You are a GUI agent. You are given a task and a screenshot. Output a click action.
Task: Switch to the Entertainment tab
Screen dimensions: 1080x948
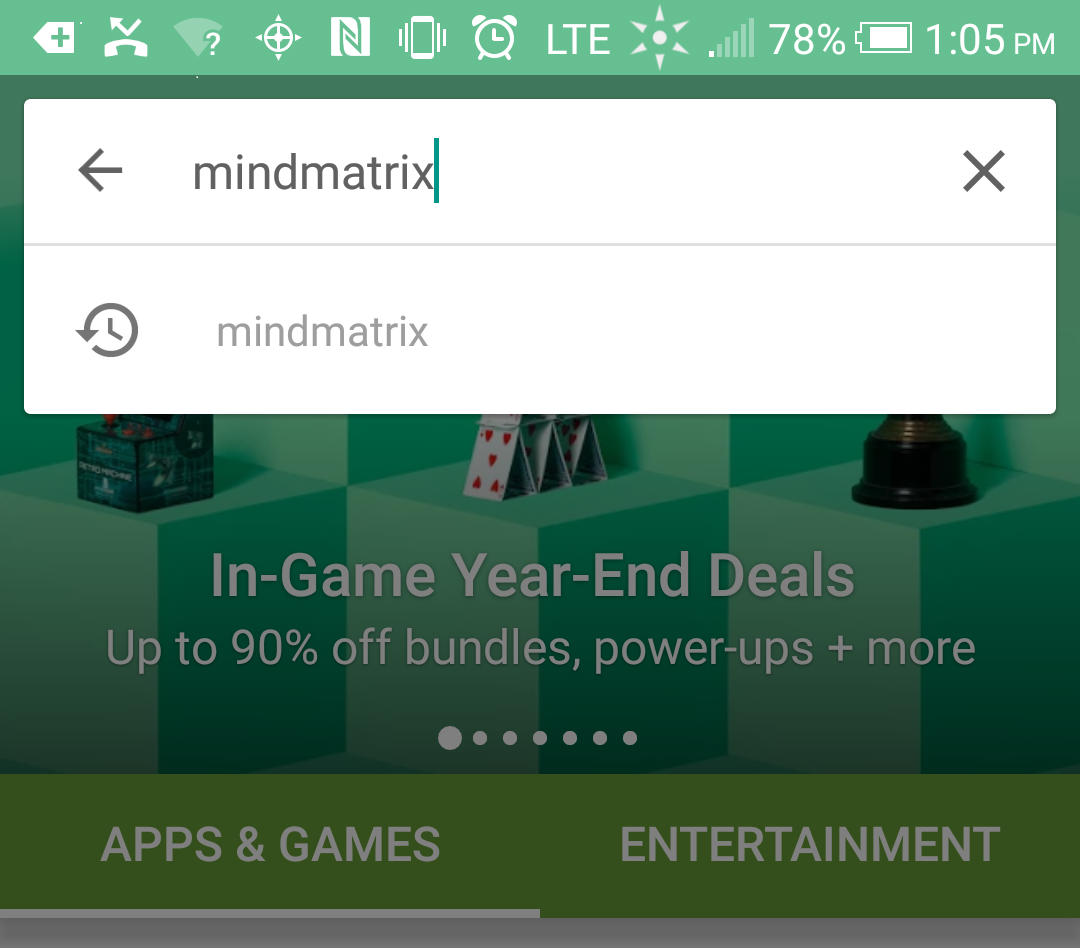(x=810, y=845)
